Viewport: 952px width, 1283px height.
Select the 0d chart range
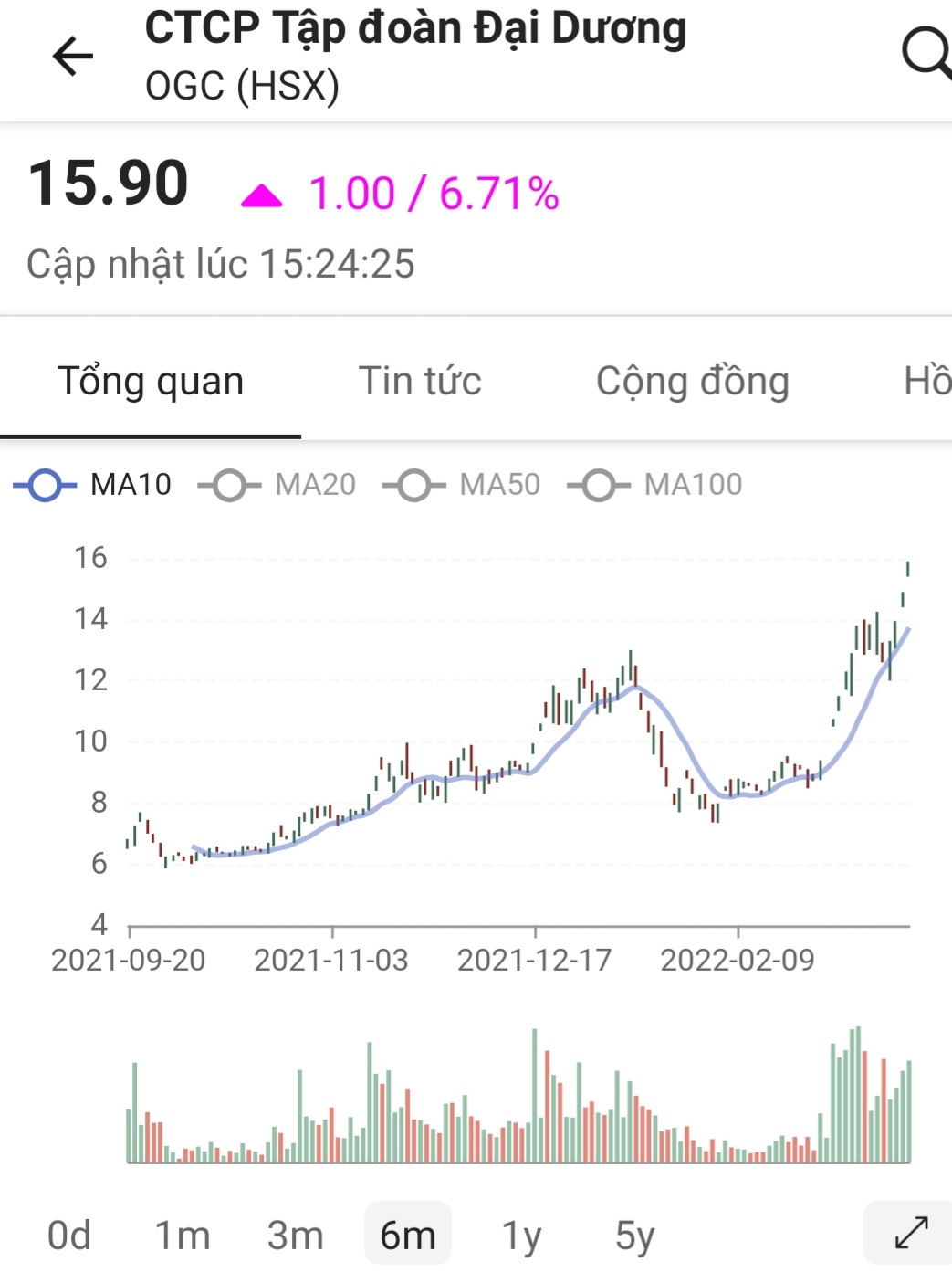(x=69, y=1236)
